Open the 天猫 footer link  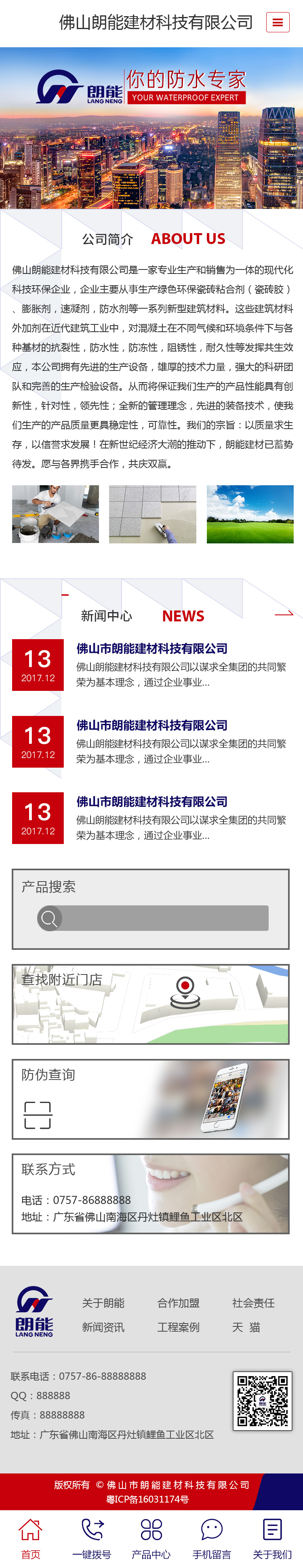pyautogui.click(x=246, y=1328)
